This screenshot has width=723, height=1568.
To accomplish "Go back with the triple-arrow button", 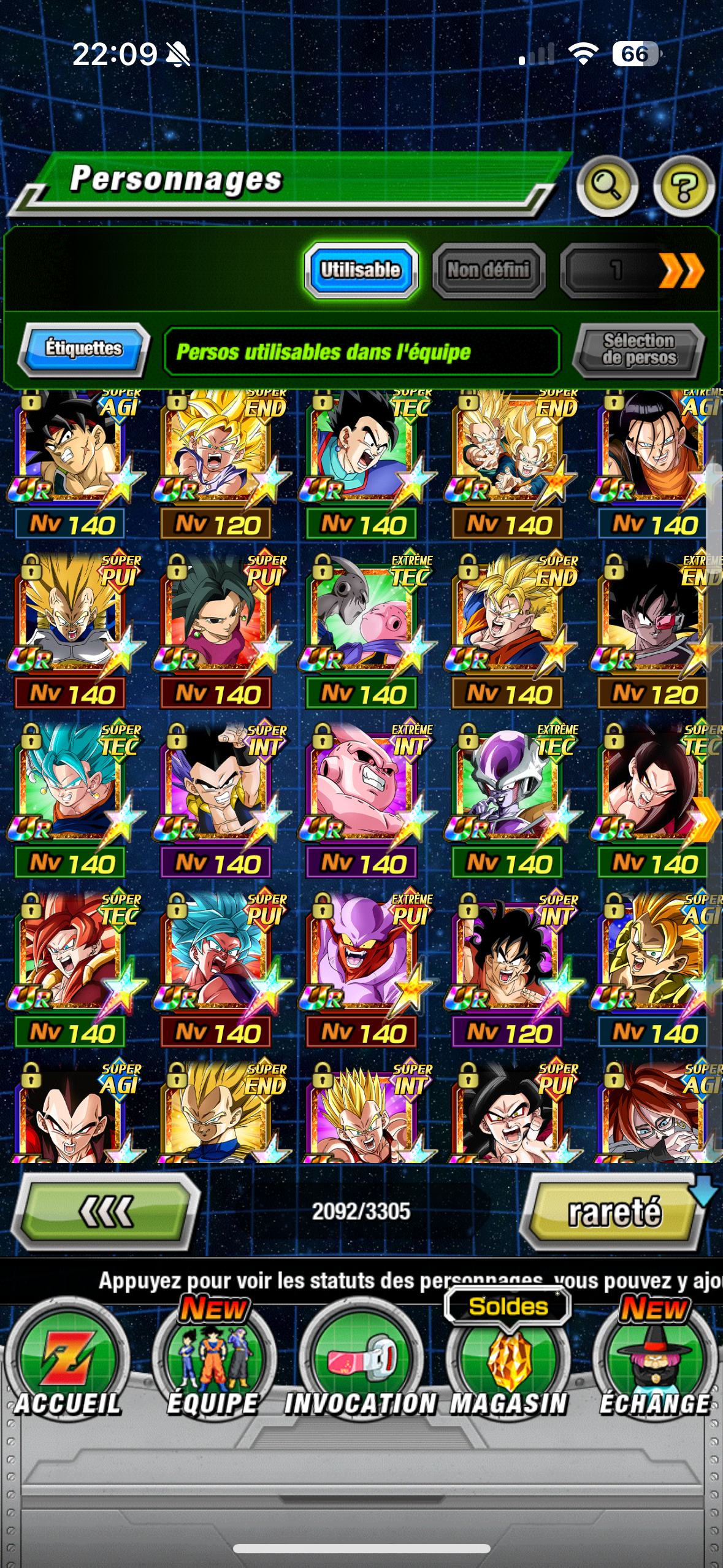I will point(105,1211).
